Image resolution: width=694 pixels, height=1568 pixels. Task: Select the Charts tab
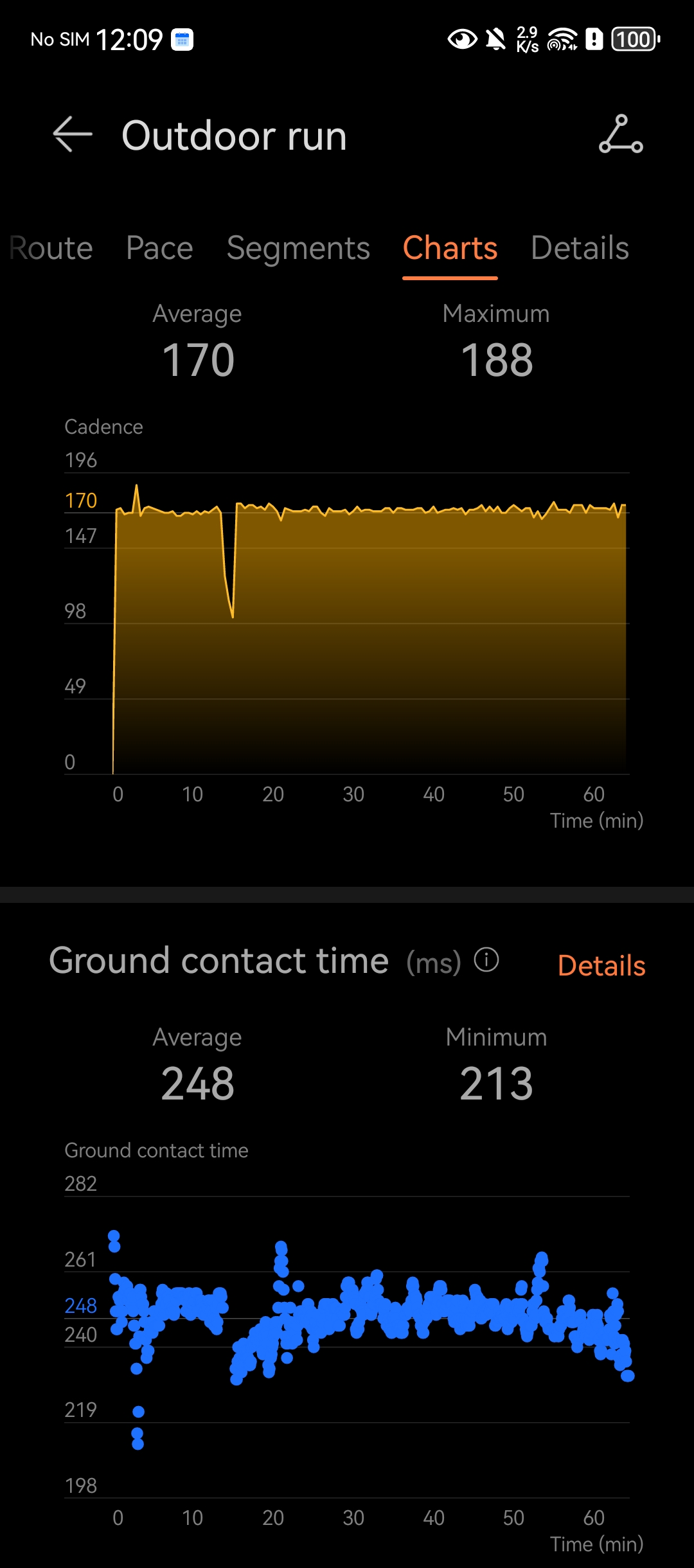point(450,248)
